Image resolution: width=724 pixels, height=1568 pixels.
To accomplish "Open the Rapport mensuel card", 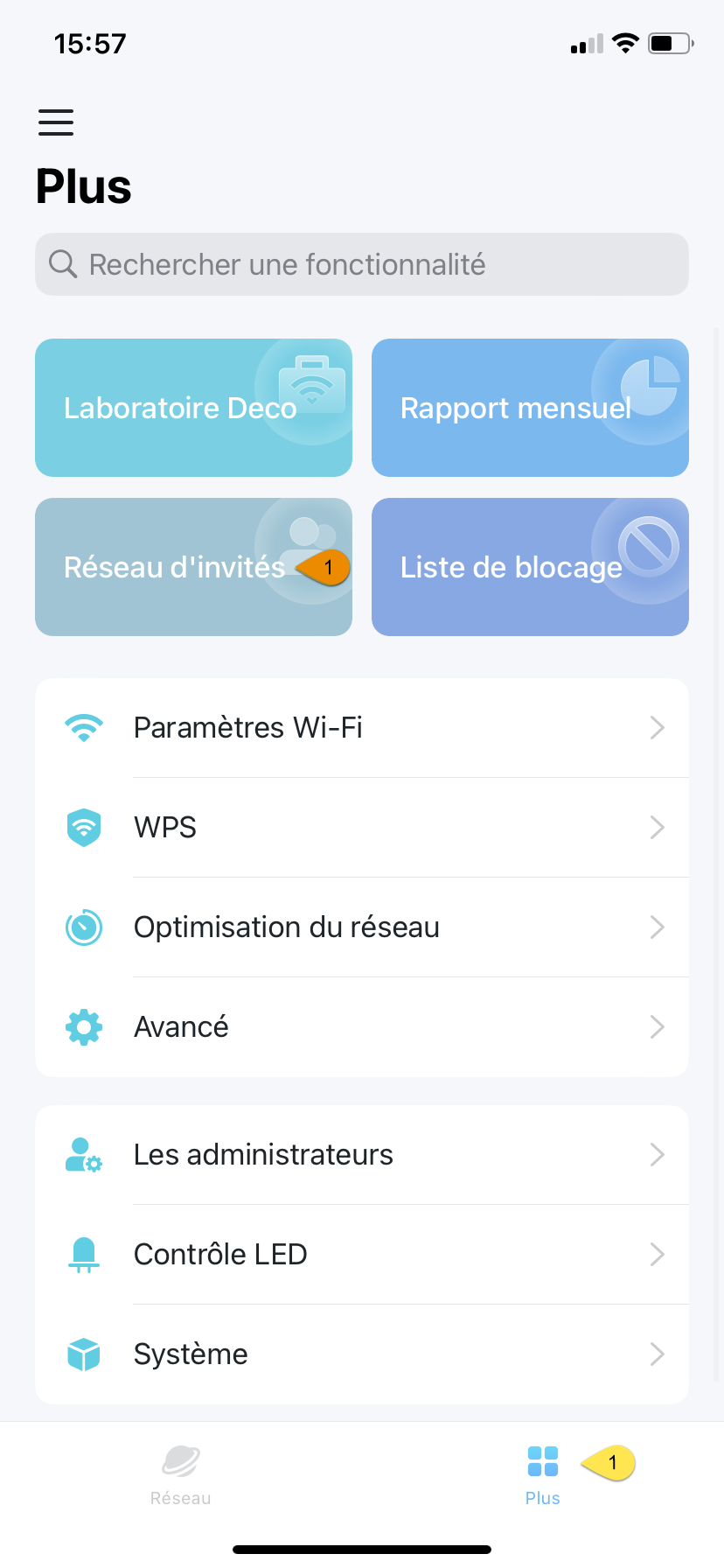I will pyautogui.click(x=530, y=408).
